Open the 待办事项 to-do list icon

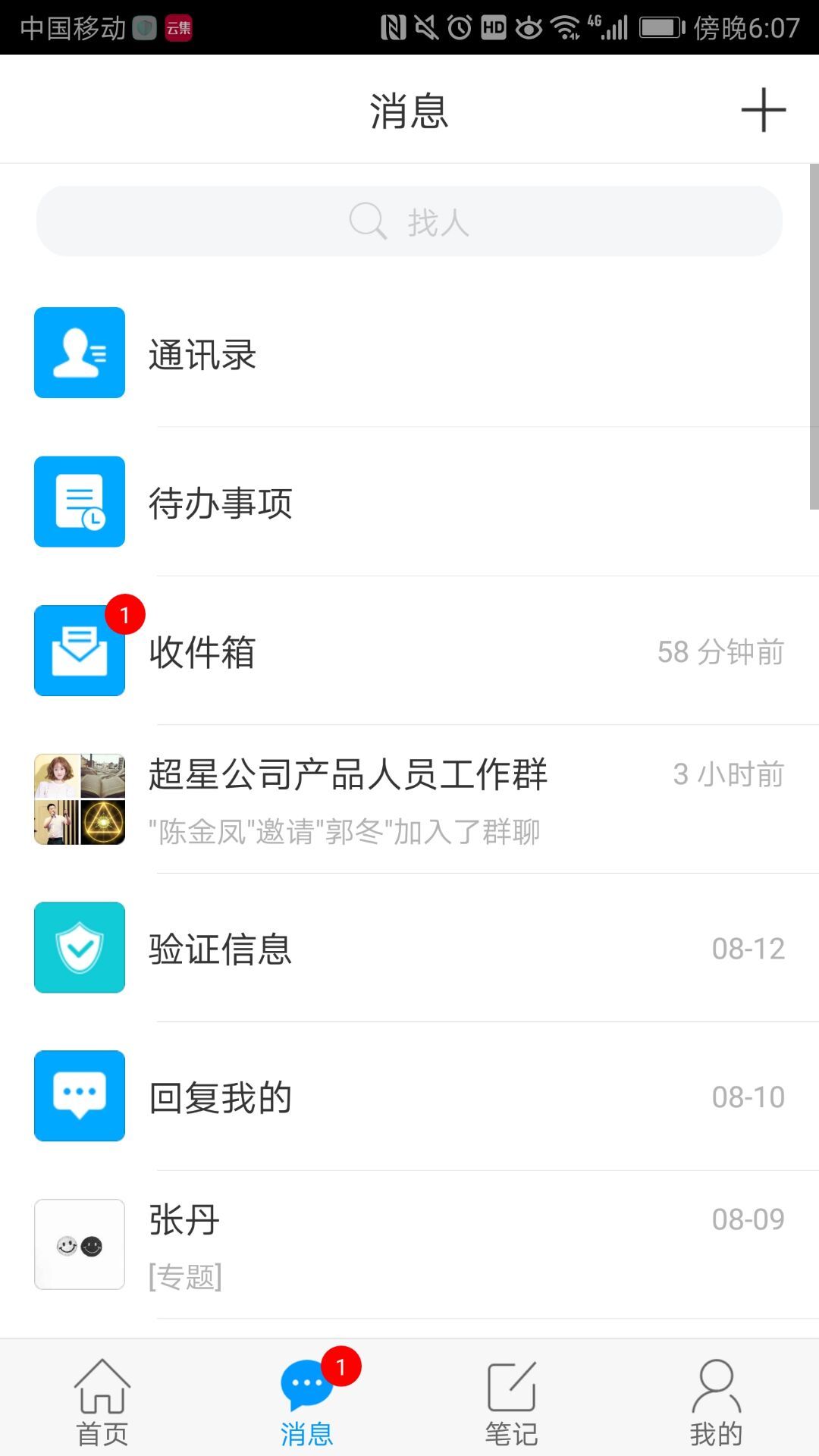79,500
